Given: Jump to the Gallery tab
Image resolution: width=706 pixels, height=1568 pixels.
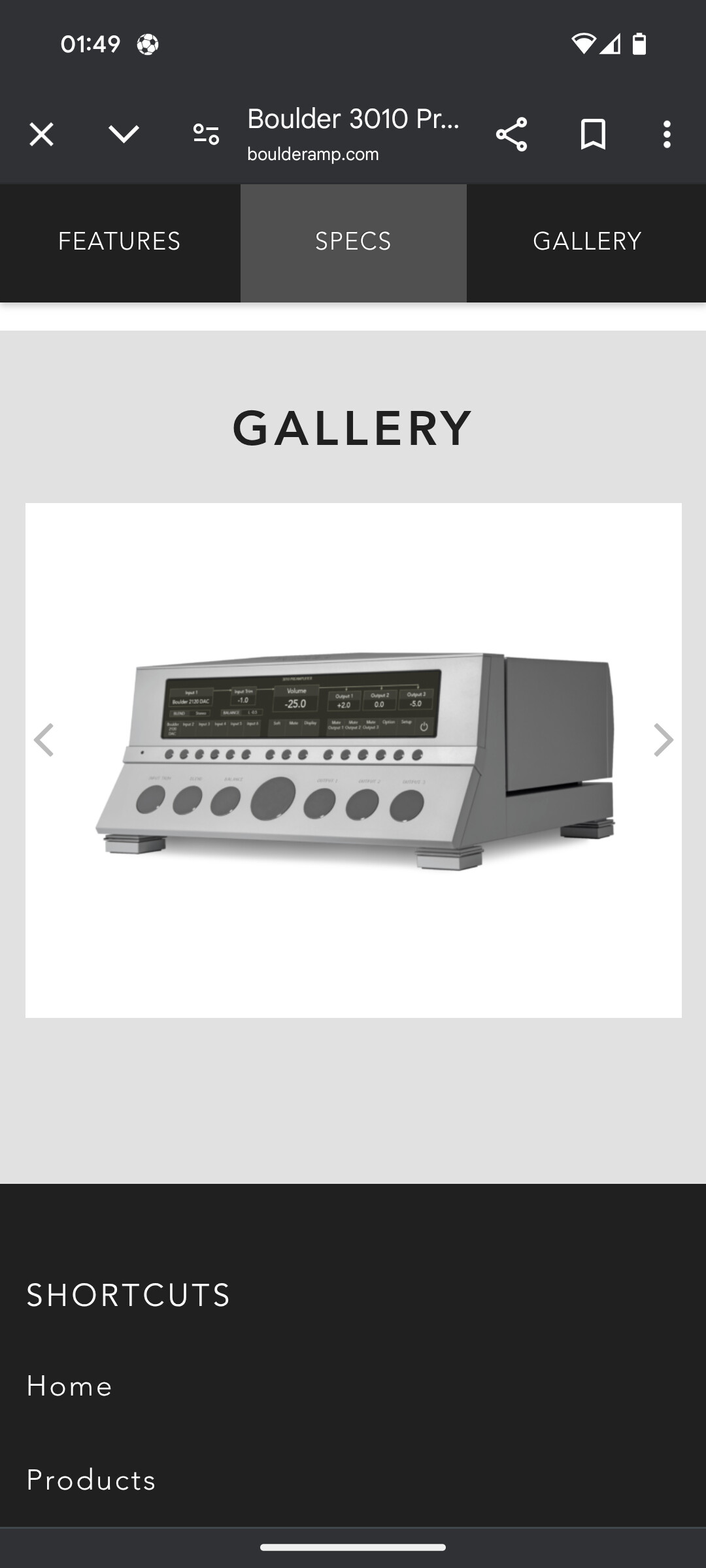Looking at the screenshot, I should pos(587,242).
